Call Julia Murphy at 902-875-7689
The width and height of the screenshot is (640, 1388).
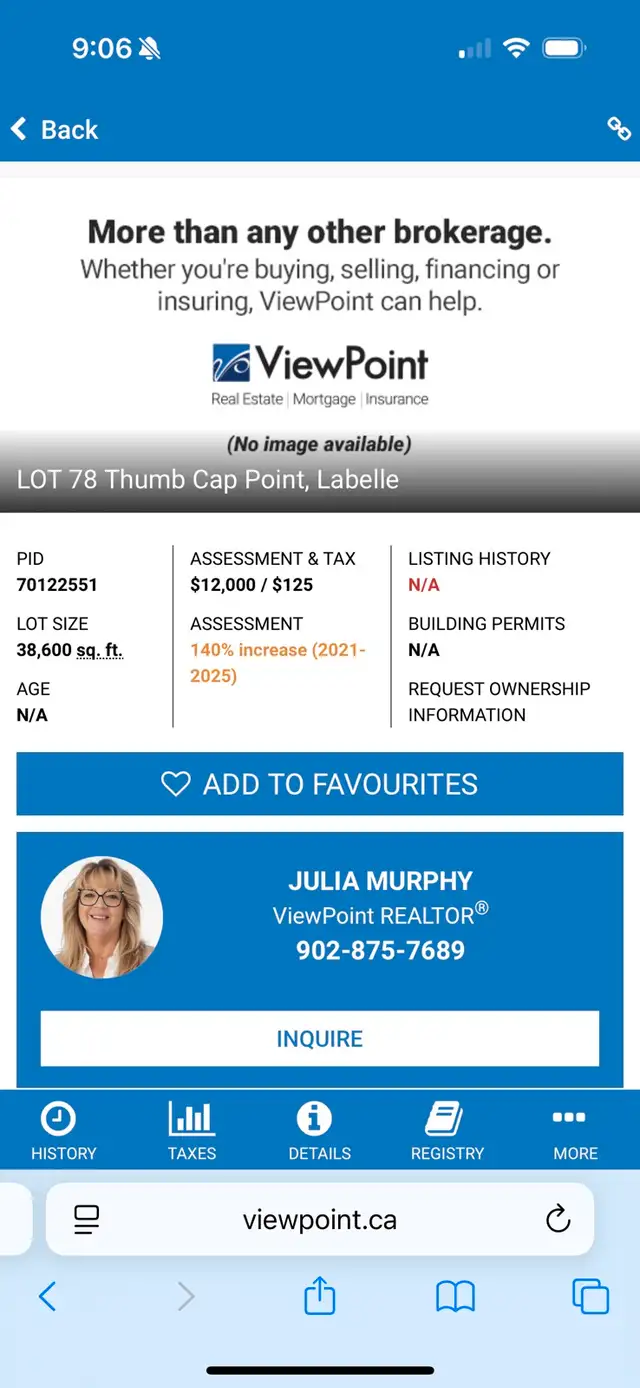point(380,950)
